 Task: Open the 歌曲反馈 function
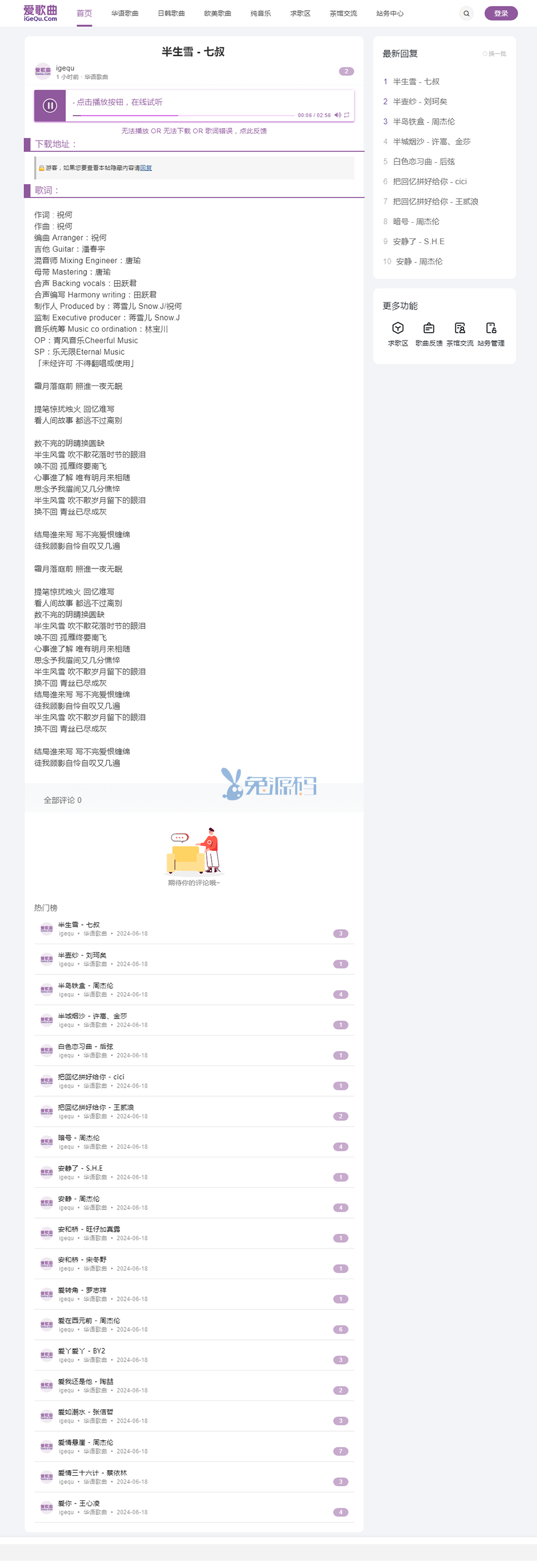click(429, 333)
